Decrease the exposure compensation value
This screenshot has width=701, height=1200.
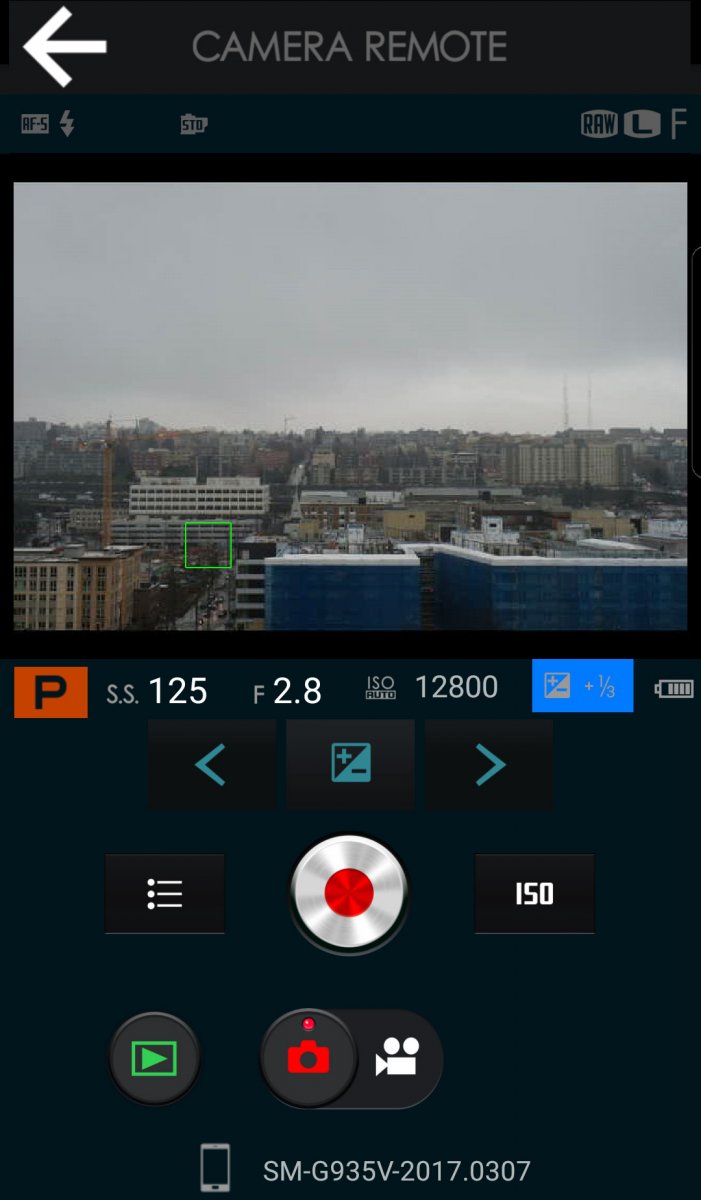pos(211,765)
